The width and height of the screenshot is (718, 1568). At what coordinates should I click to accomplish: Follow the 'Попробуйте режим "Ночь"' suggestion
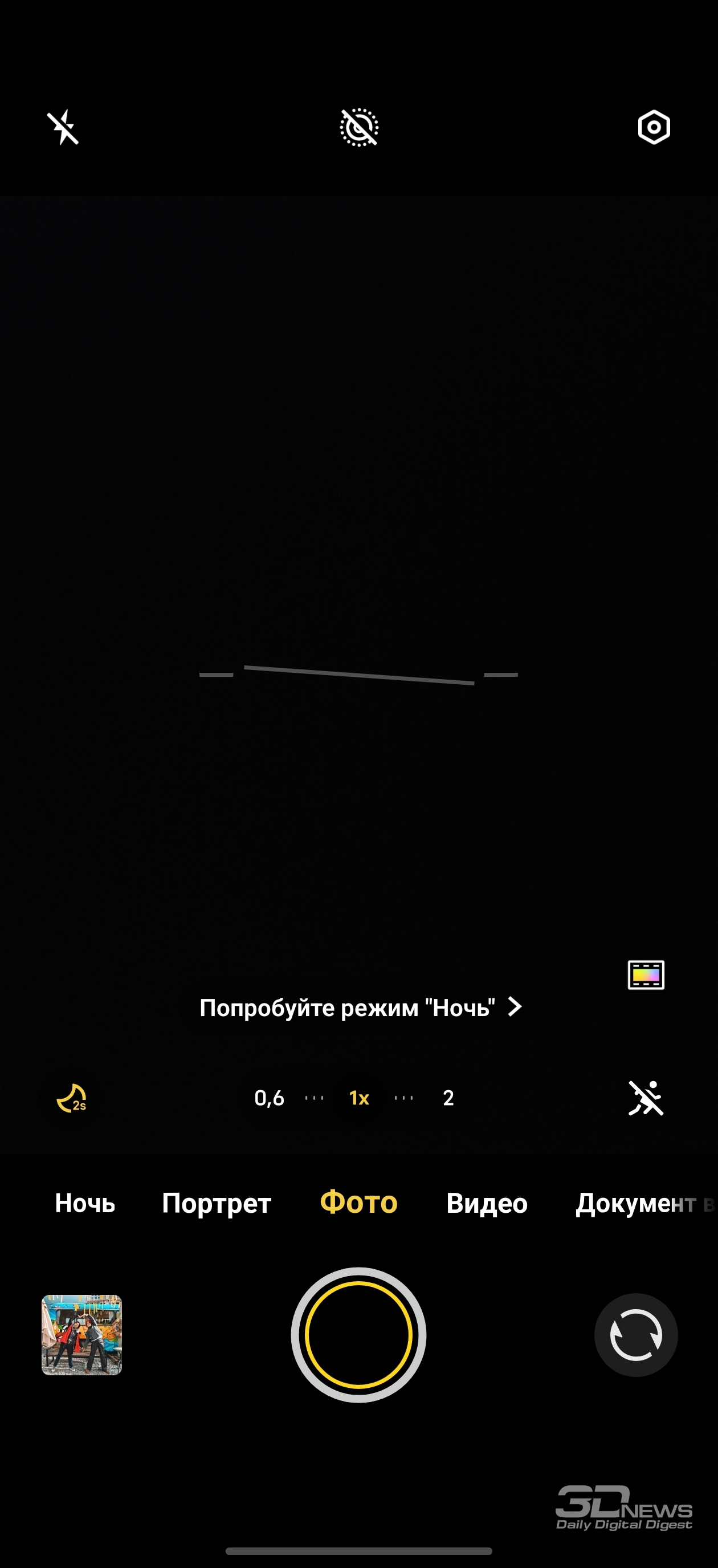(x=359, y=1008)
